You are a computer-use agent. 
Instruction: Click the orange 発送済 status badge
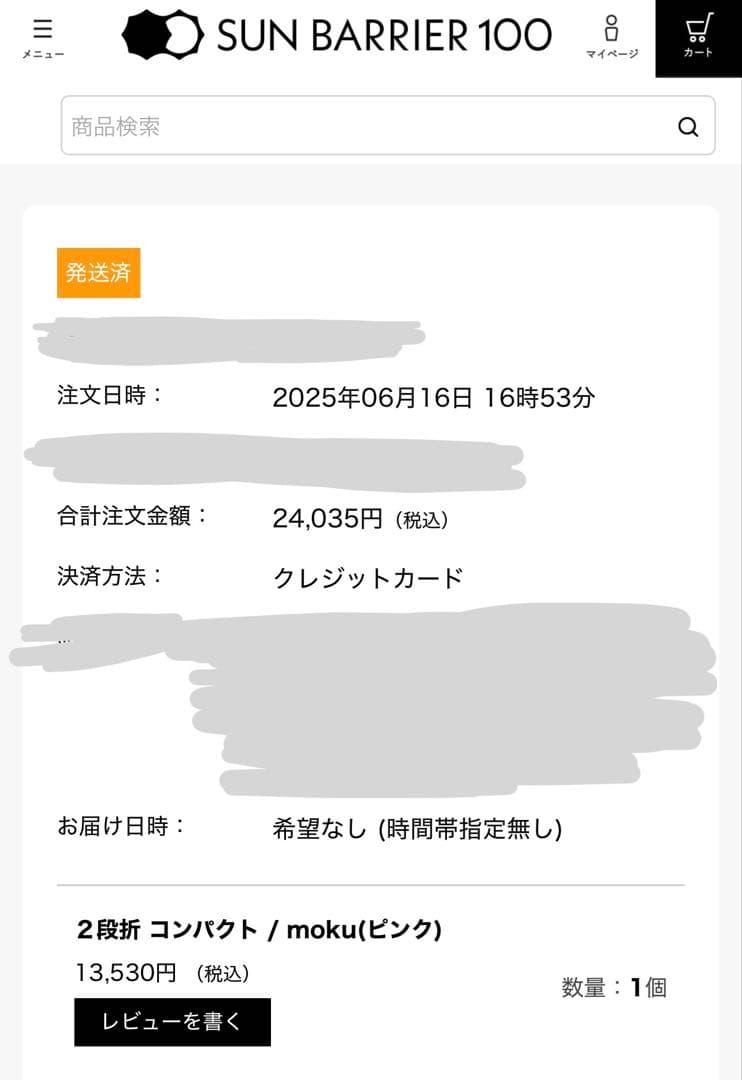tap(97, 272)
